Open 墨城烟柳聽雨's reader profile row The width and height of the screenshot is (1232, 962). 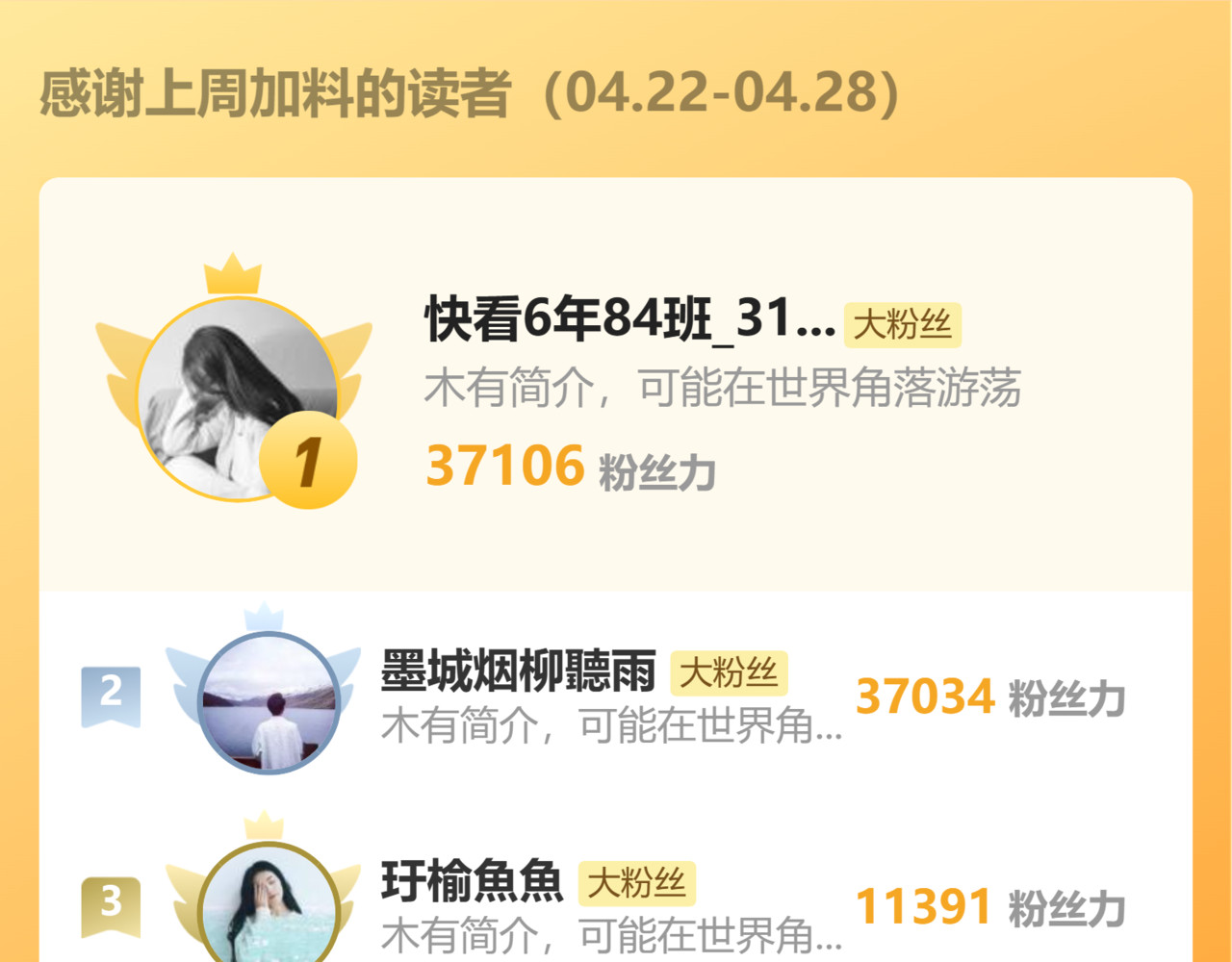click(518, 672)
